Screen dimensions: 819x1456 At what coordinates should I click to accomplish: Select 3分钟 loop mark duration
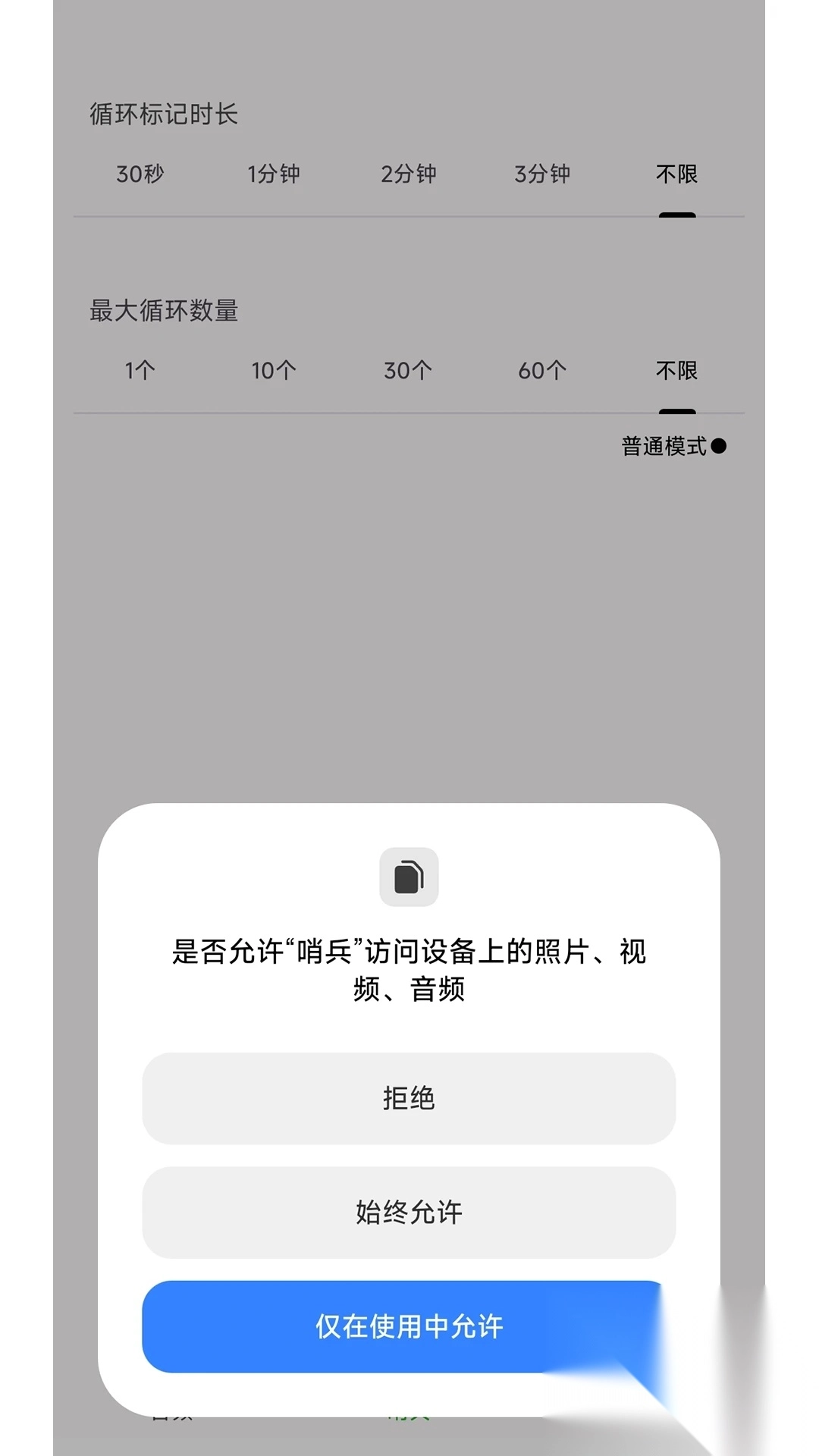tap(541, 174)
